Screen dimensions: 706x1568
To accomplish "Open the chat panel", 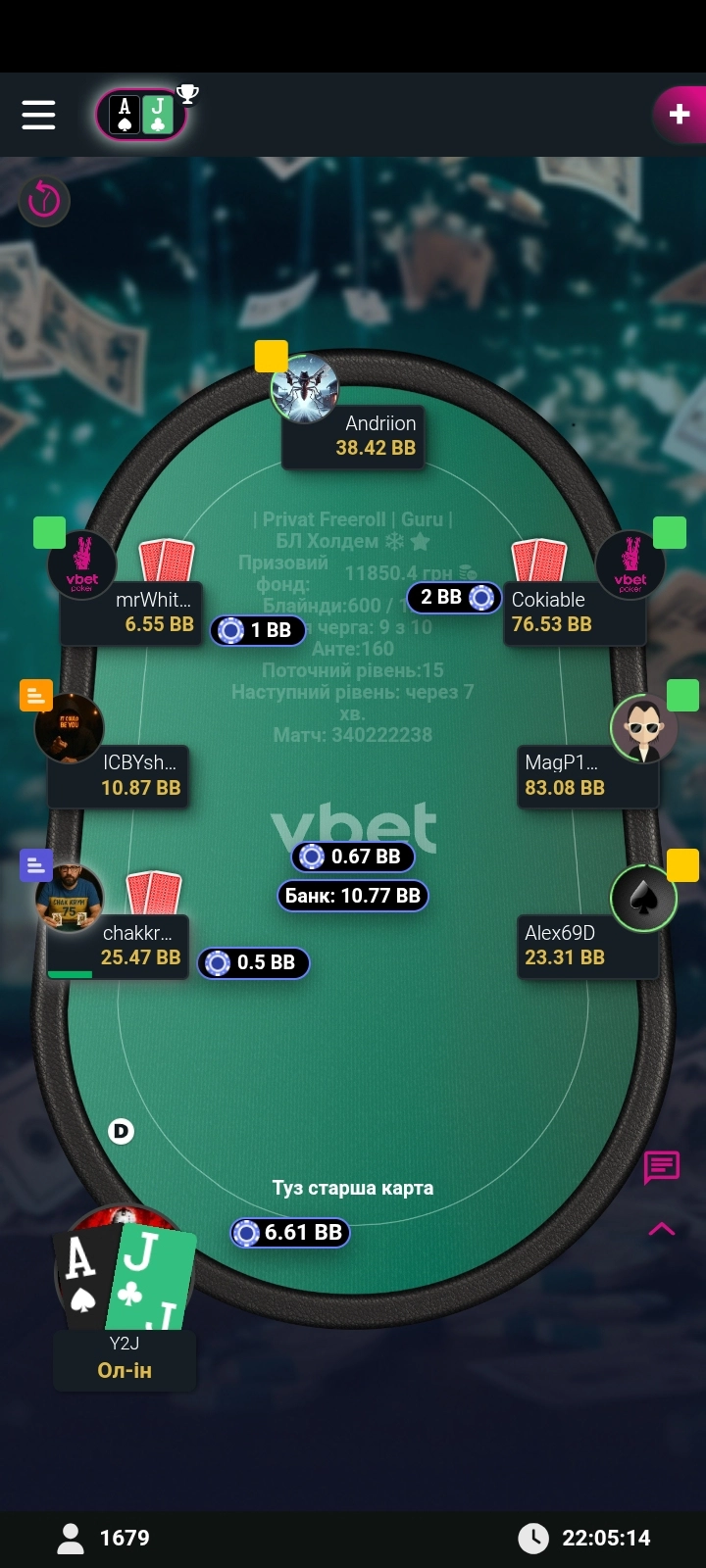I will [x=662, y=1166].
